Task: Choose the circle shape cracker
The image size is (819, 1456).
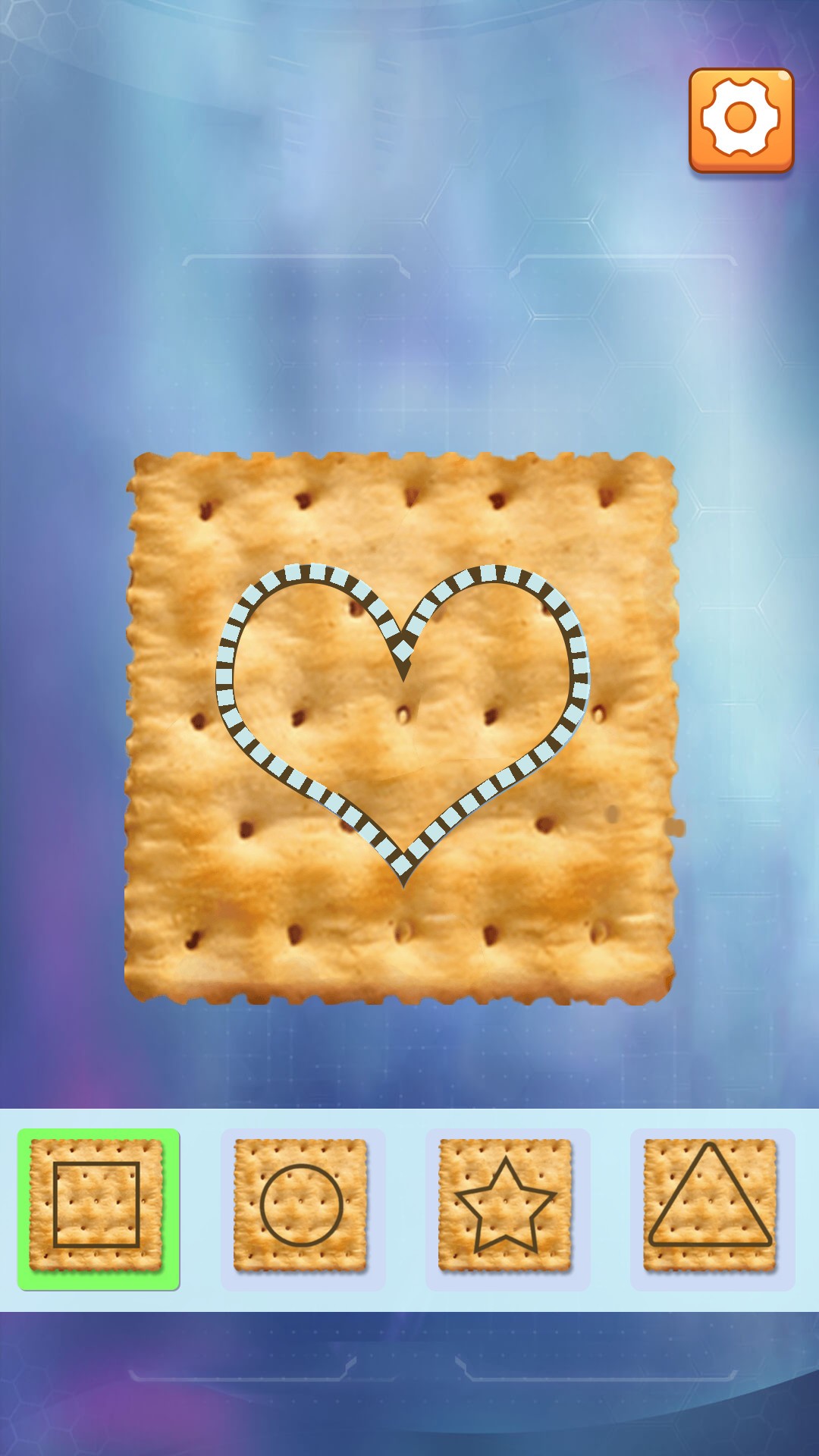Action: point(303,1209)
